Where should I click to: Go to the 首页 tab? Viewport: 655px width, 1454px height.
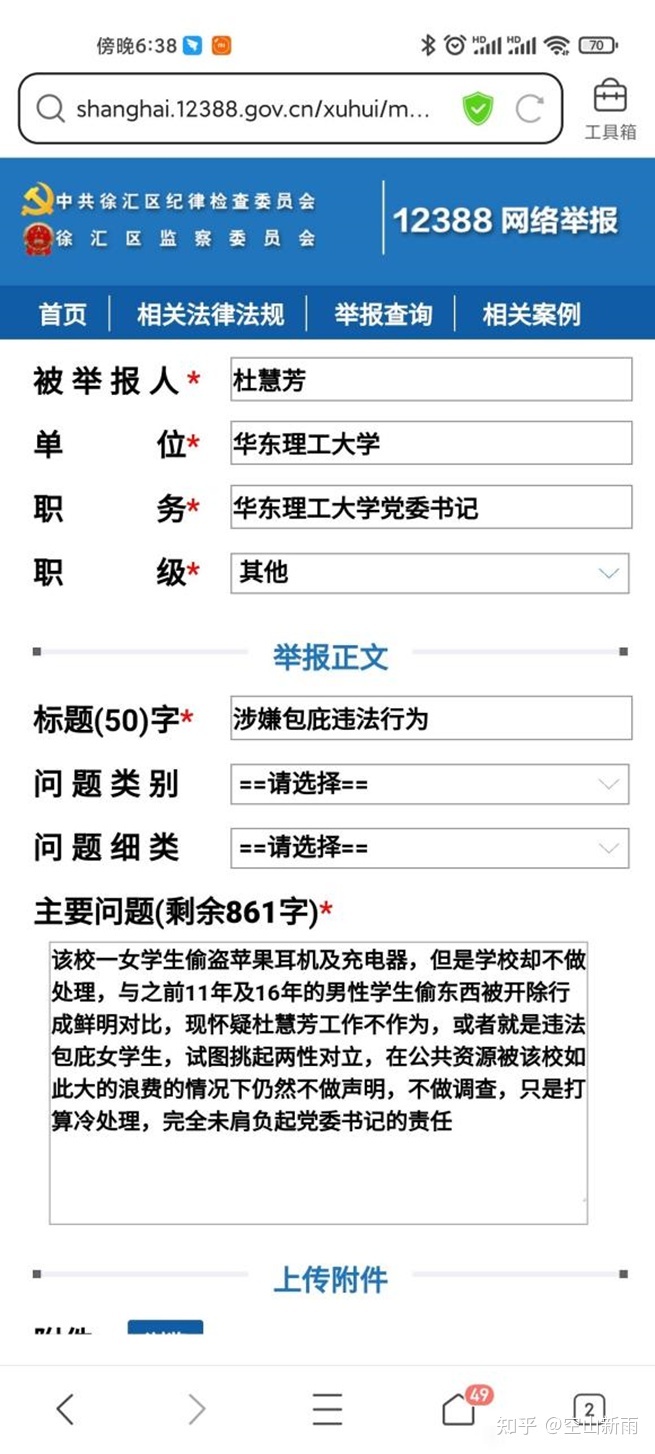pyautogui.click(x=62, y=315)
